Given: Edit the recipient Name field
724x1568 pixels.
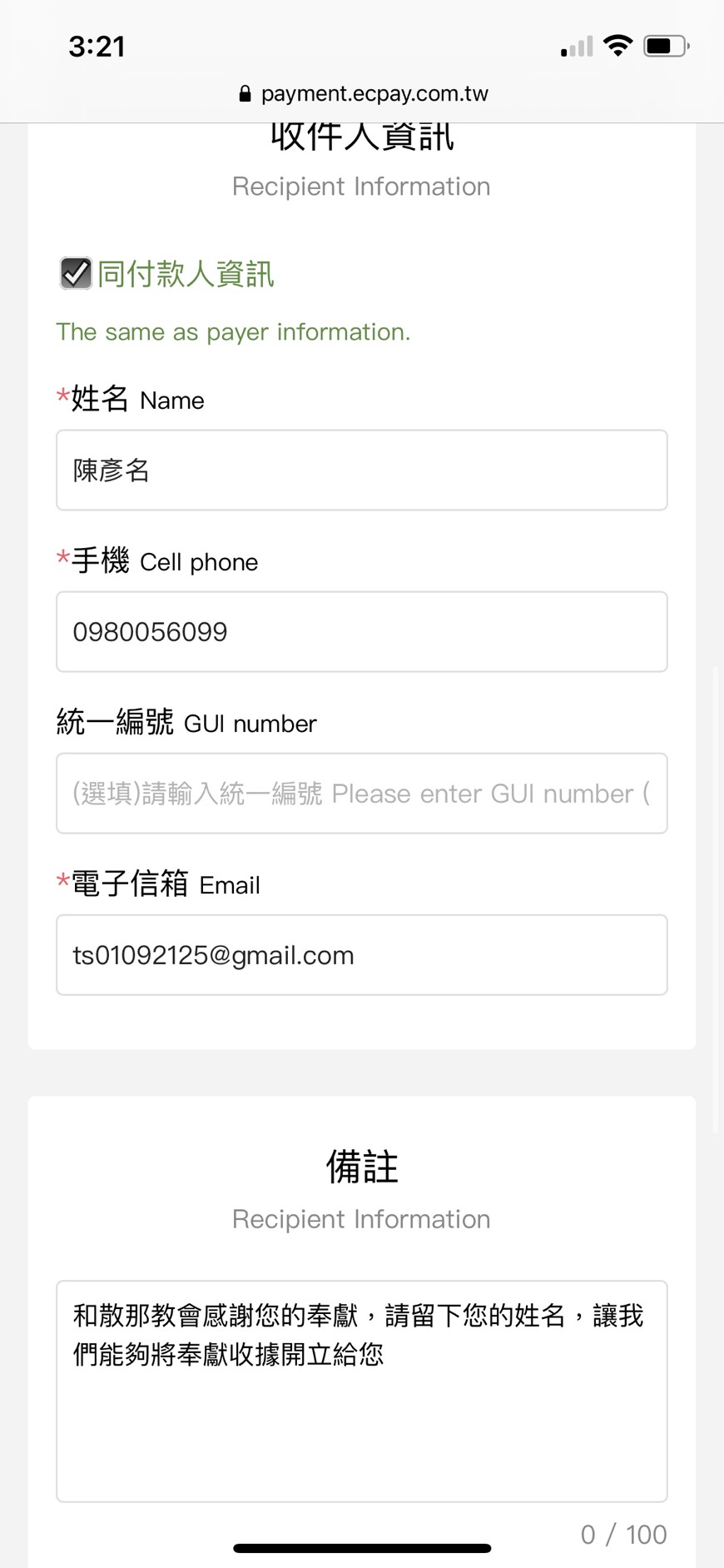Looking at the screenshot, I should (x=361, y=470).
